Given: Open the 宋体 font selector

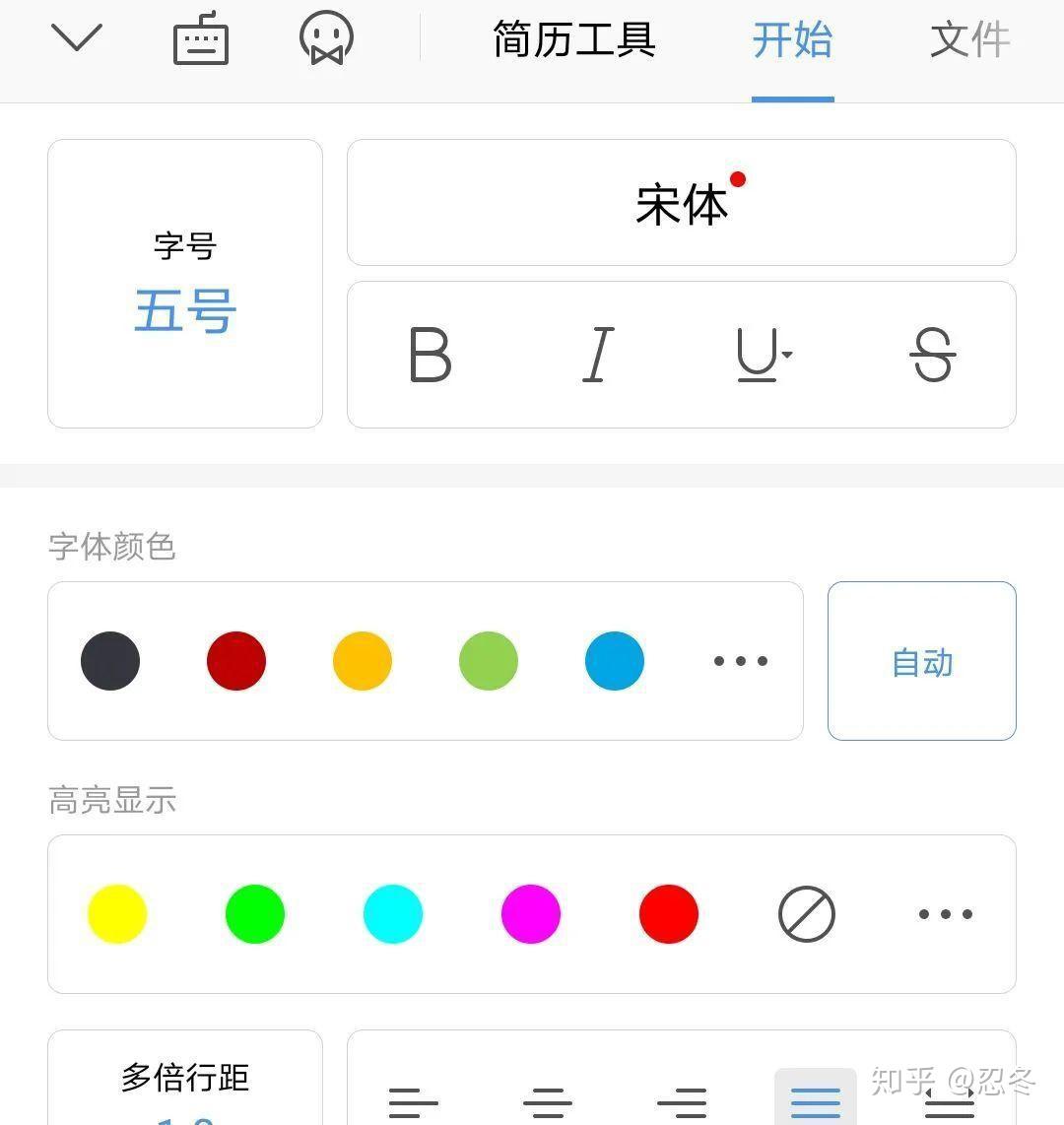Looking at the screenshot, I should pyautogui.click(x=681, y=203).
